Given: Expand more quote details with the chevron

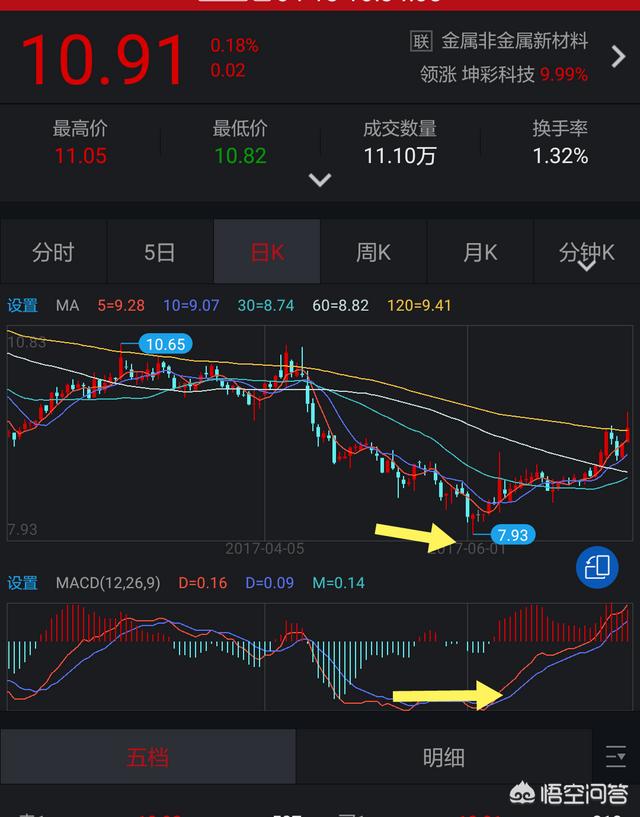Looking at the screenshot, I should tap(320, 181).
